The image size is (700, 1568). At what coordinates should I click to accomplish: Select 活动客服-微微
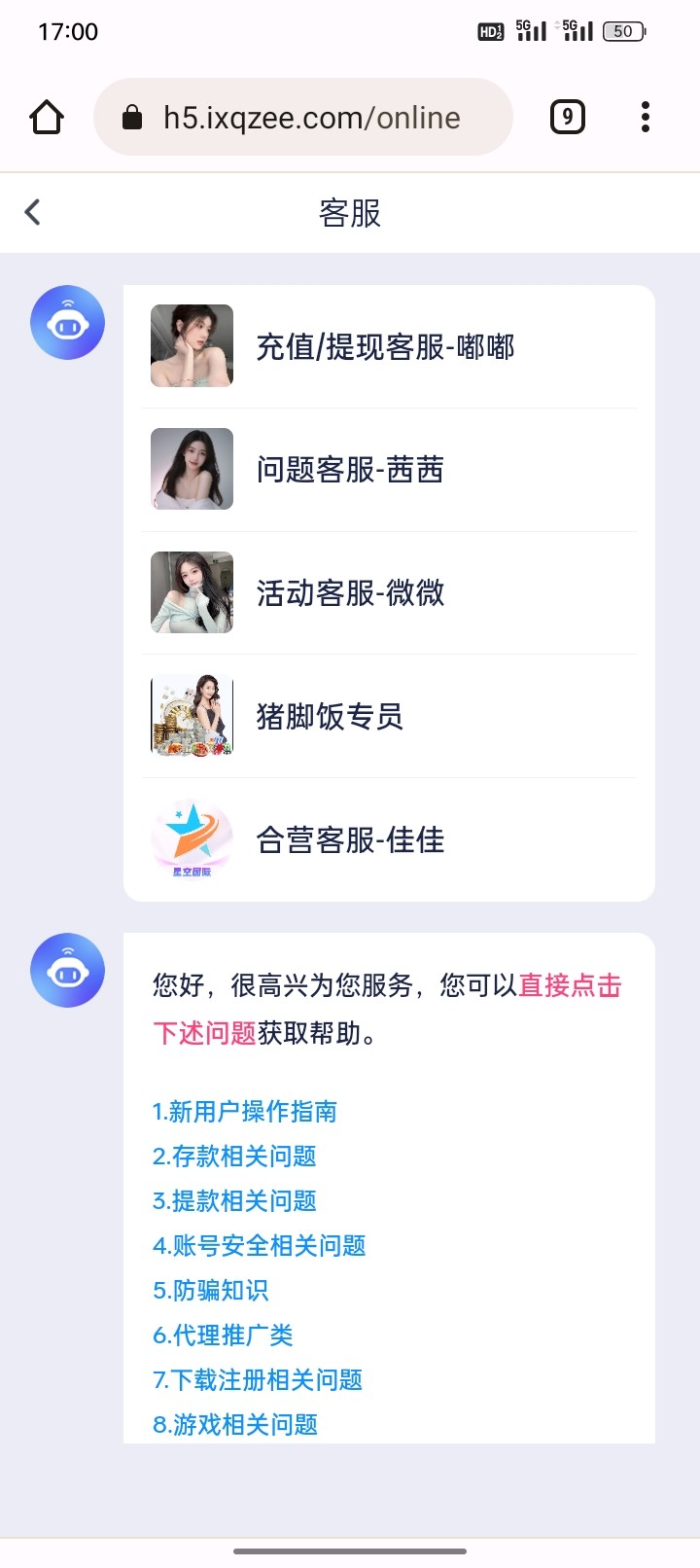point(350,592)
